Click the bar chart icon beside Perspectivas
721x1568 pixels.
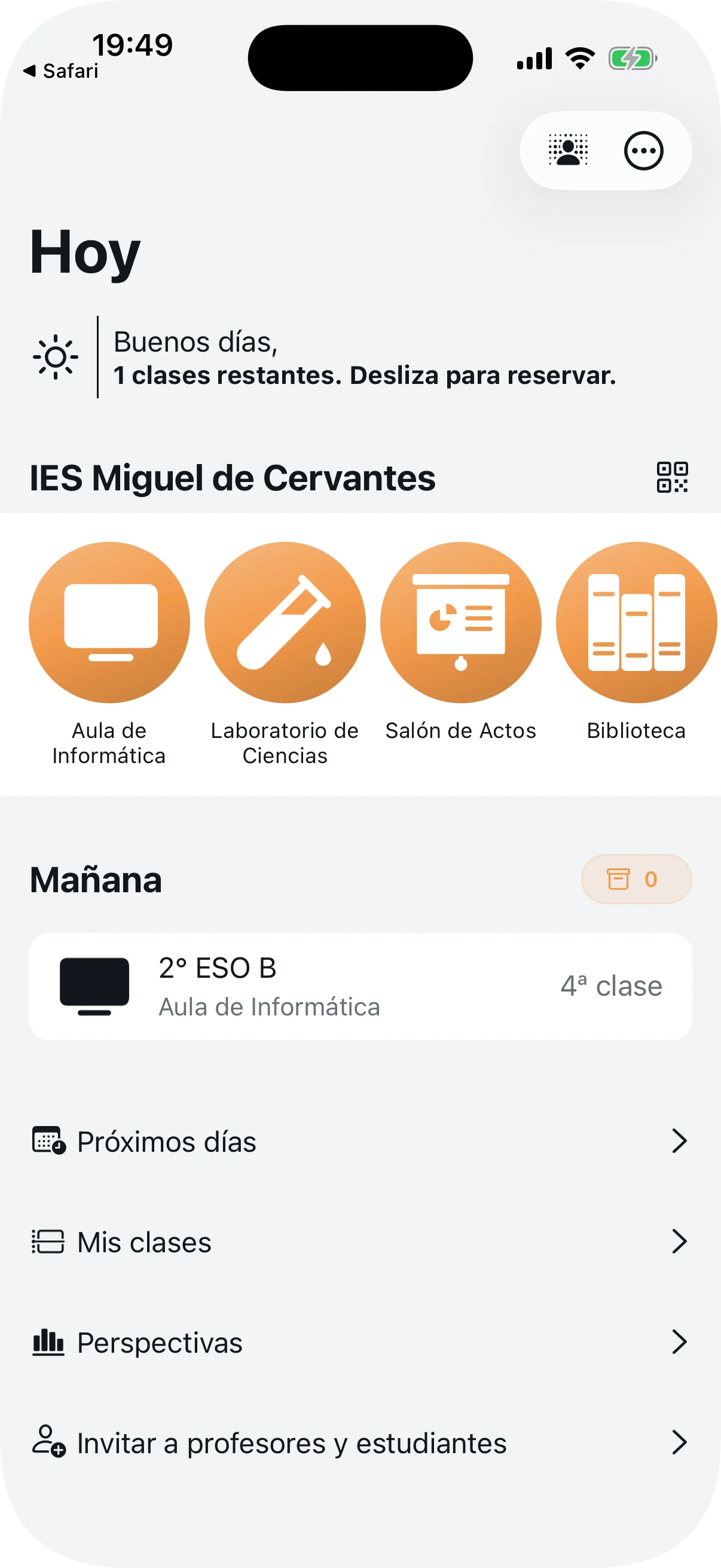pos(47,1341)
